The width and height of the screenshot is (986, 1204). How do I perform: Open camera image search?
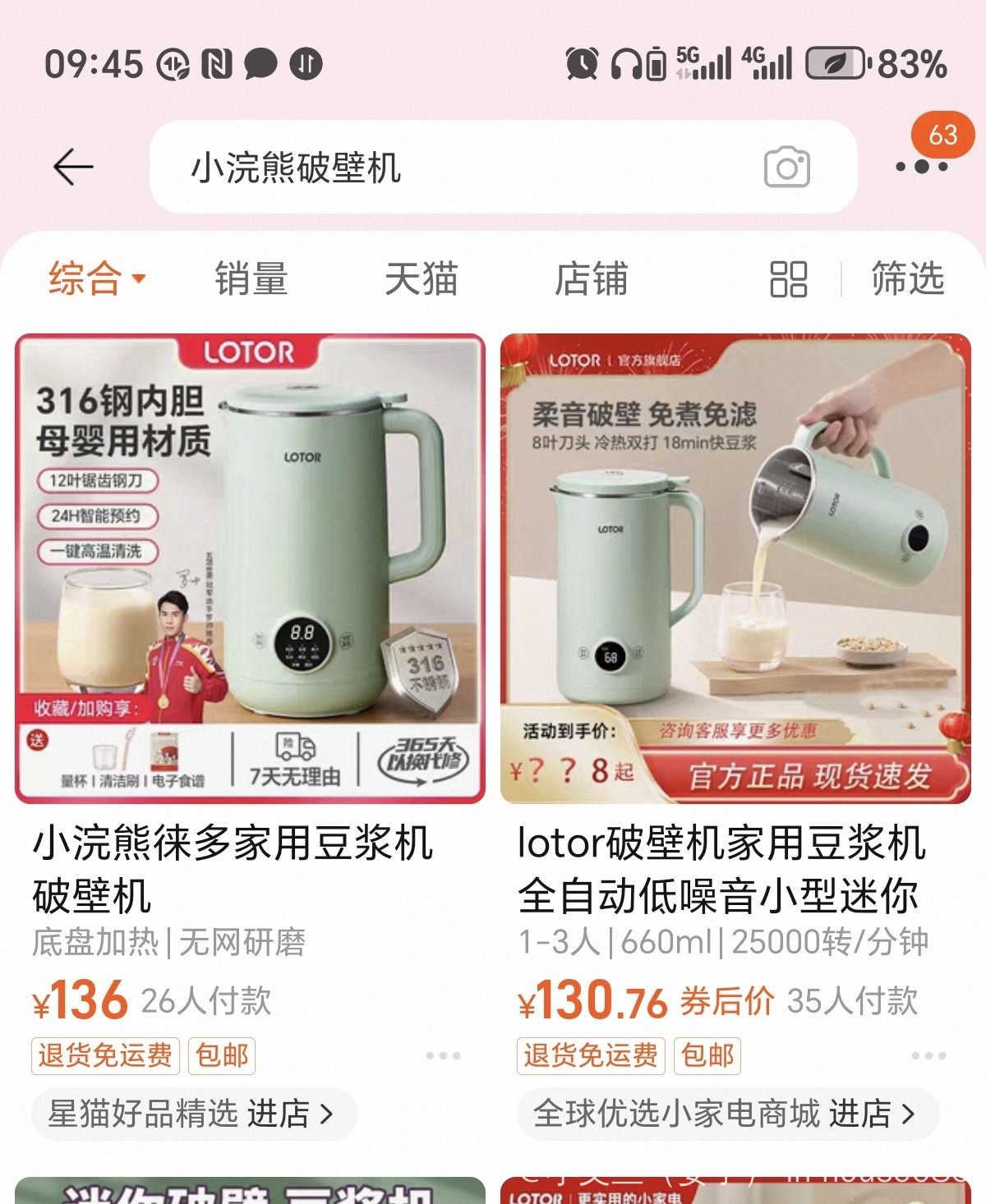tap(786, 168)
